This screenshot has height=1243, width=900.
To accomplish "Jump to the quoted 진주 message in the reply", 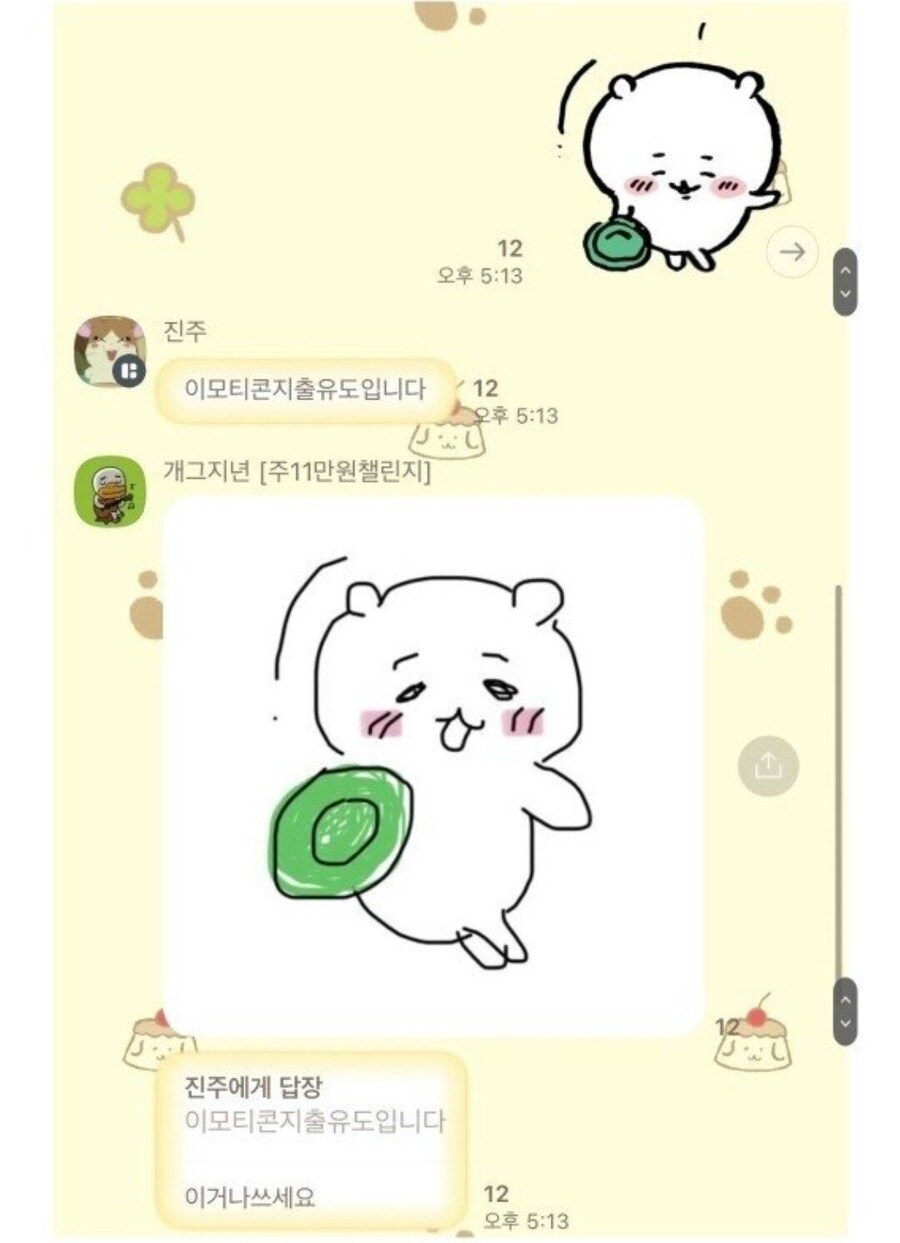I will 314,1105.
